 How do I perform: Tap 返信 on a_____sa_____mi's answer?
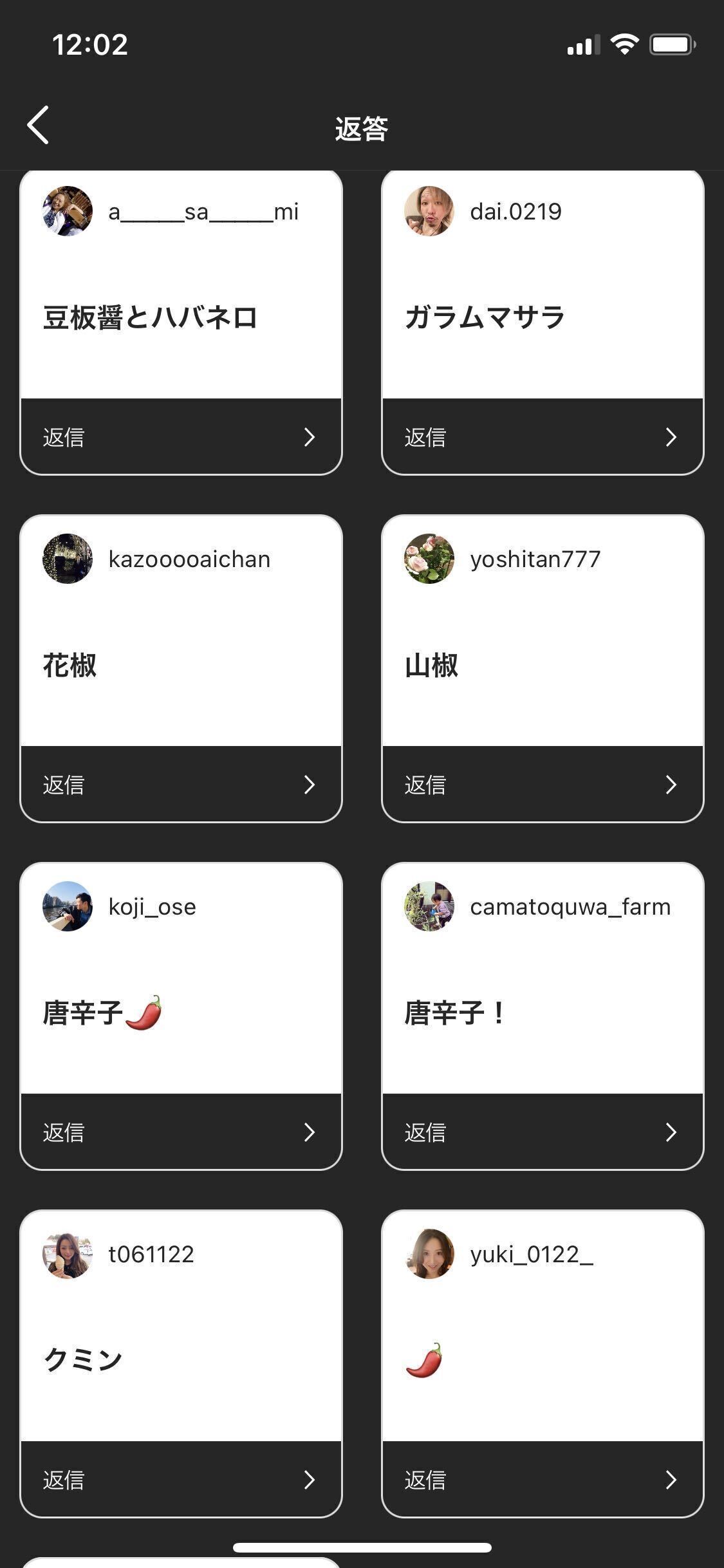[x=180, y=437]
